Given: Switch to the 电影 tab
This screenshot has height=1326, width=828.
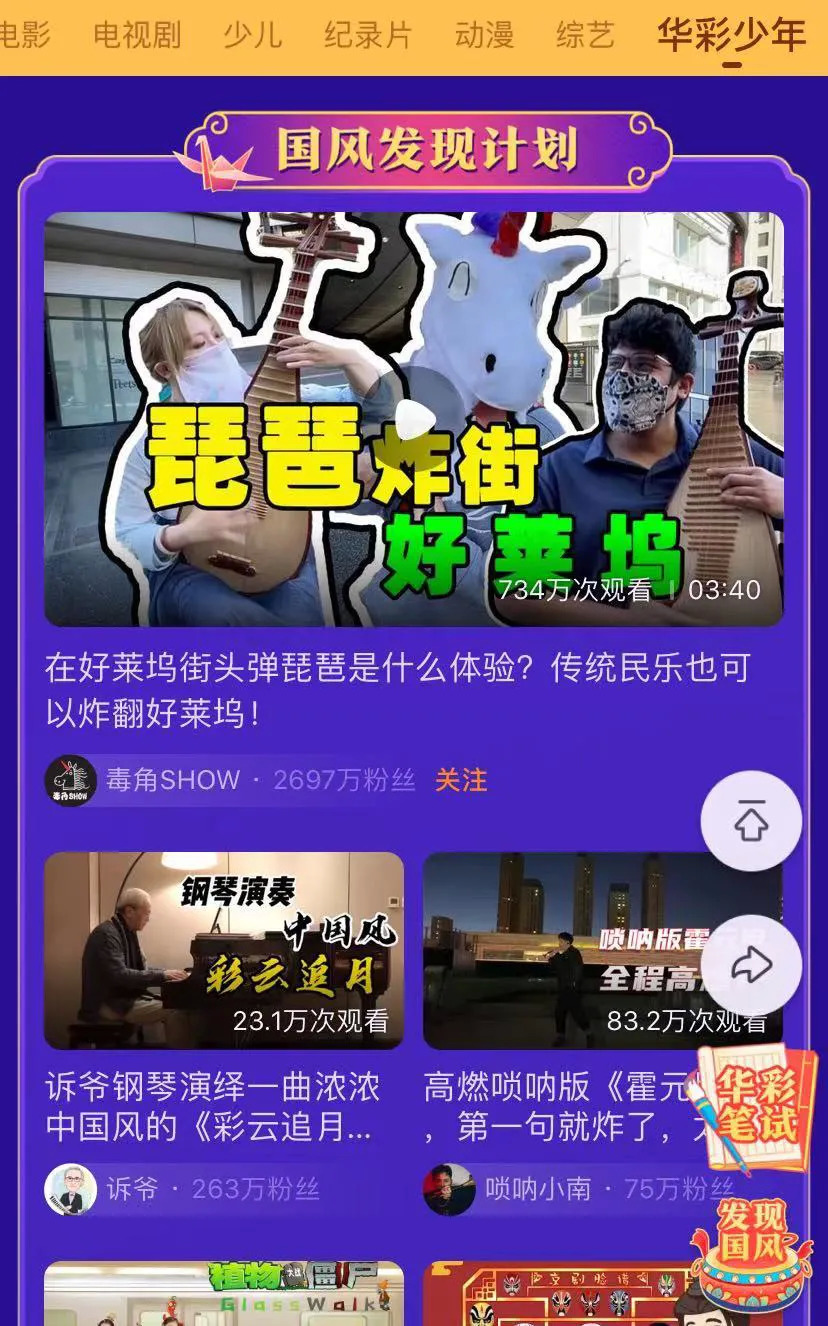Looking at the screenshot, I should click(x=22, y=35).
